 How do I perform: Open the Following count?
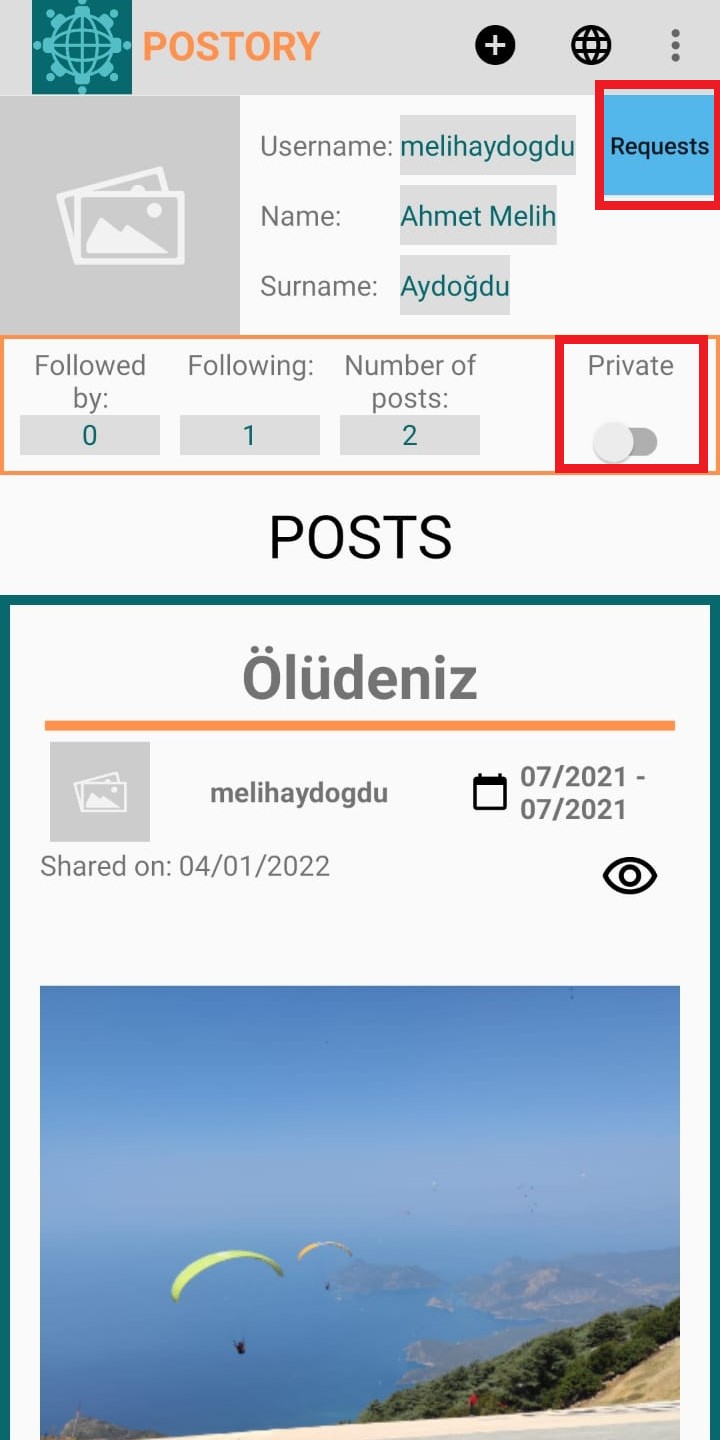click(249, 435)
